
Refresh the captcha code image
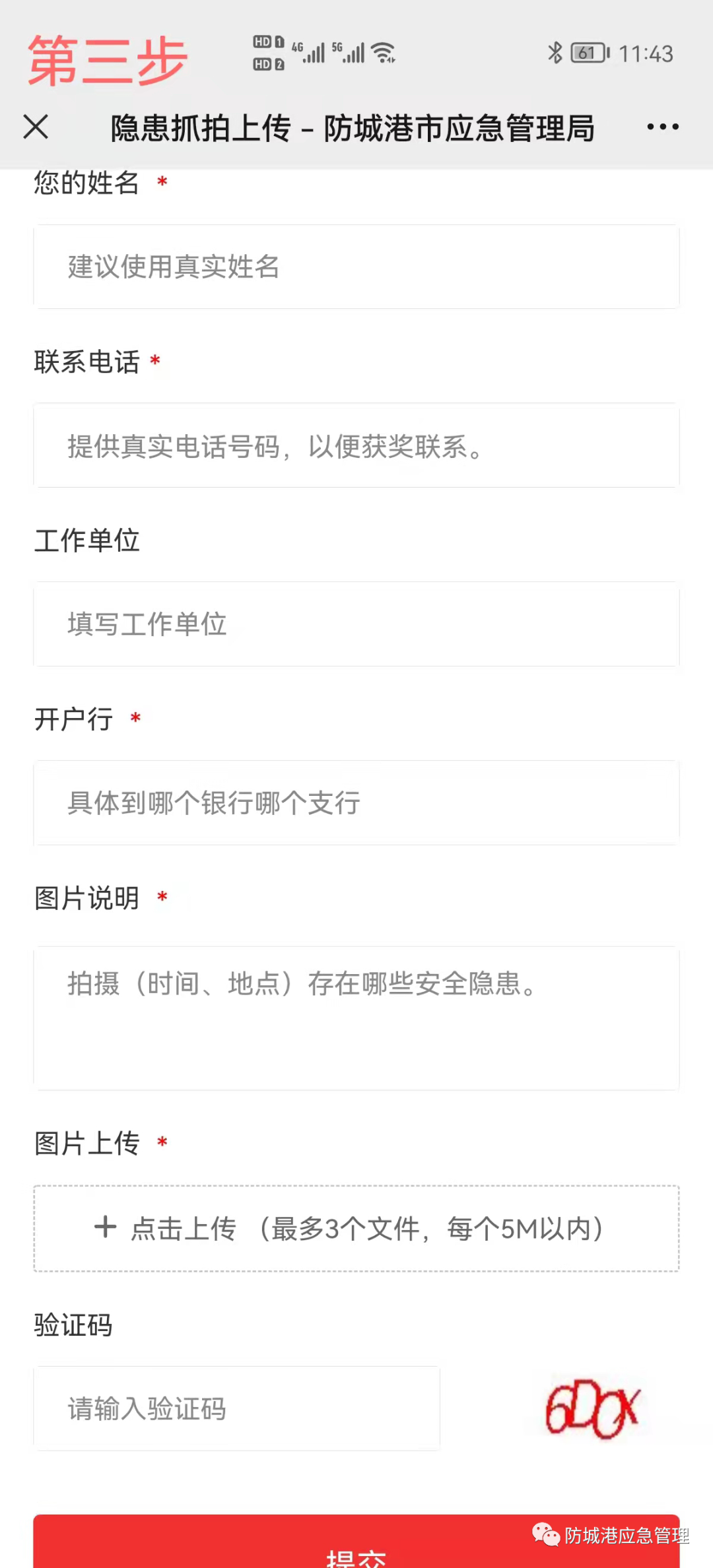click(592, 1408)
